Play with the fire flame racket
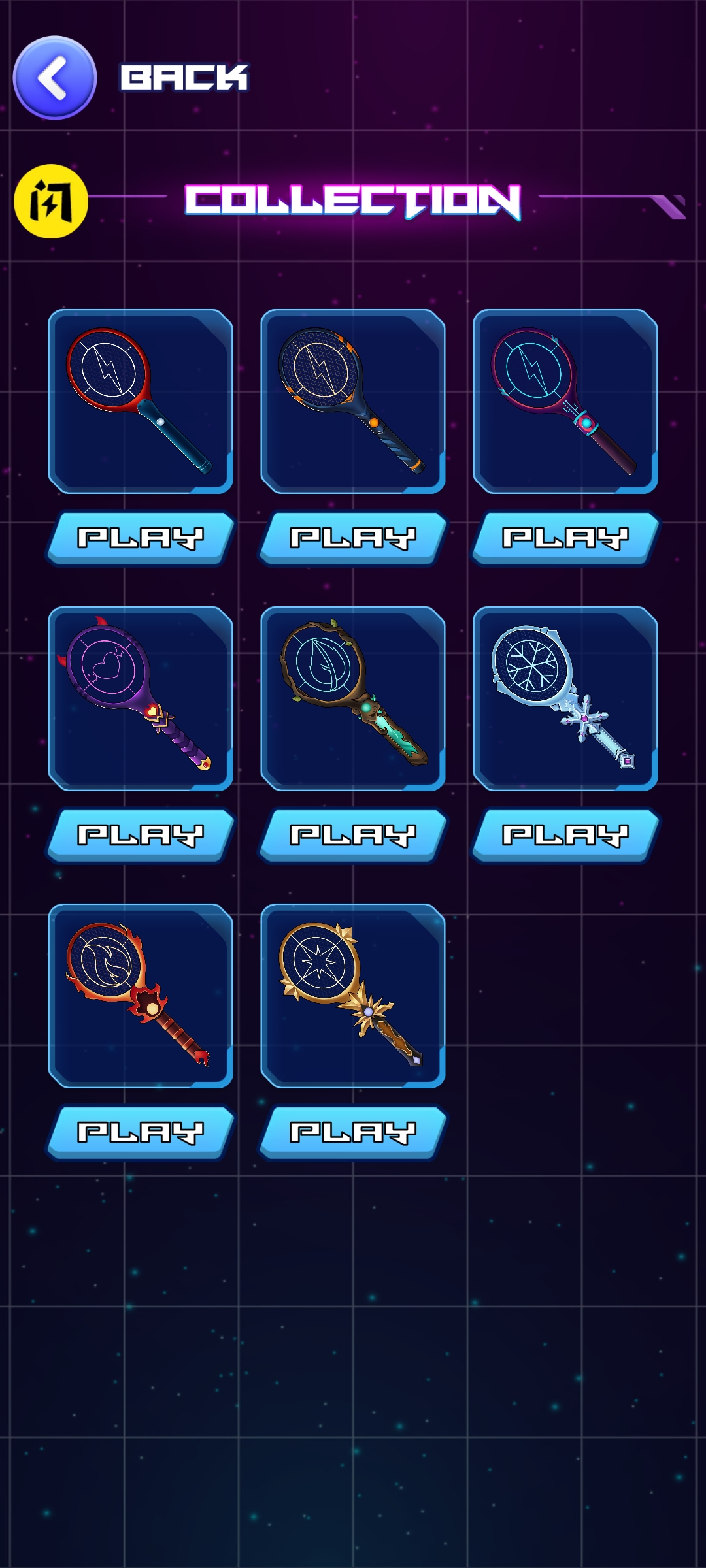706x1568 pixels. tap(141, 1132)
